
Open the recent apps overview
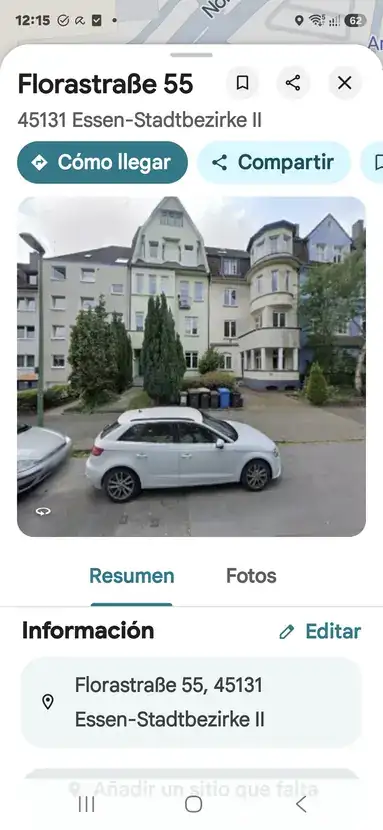point(86,805)
